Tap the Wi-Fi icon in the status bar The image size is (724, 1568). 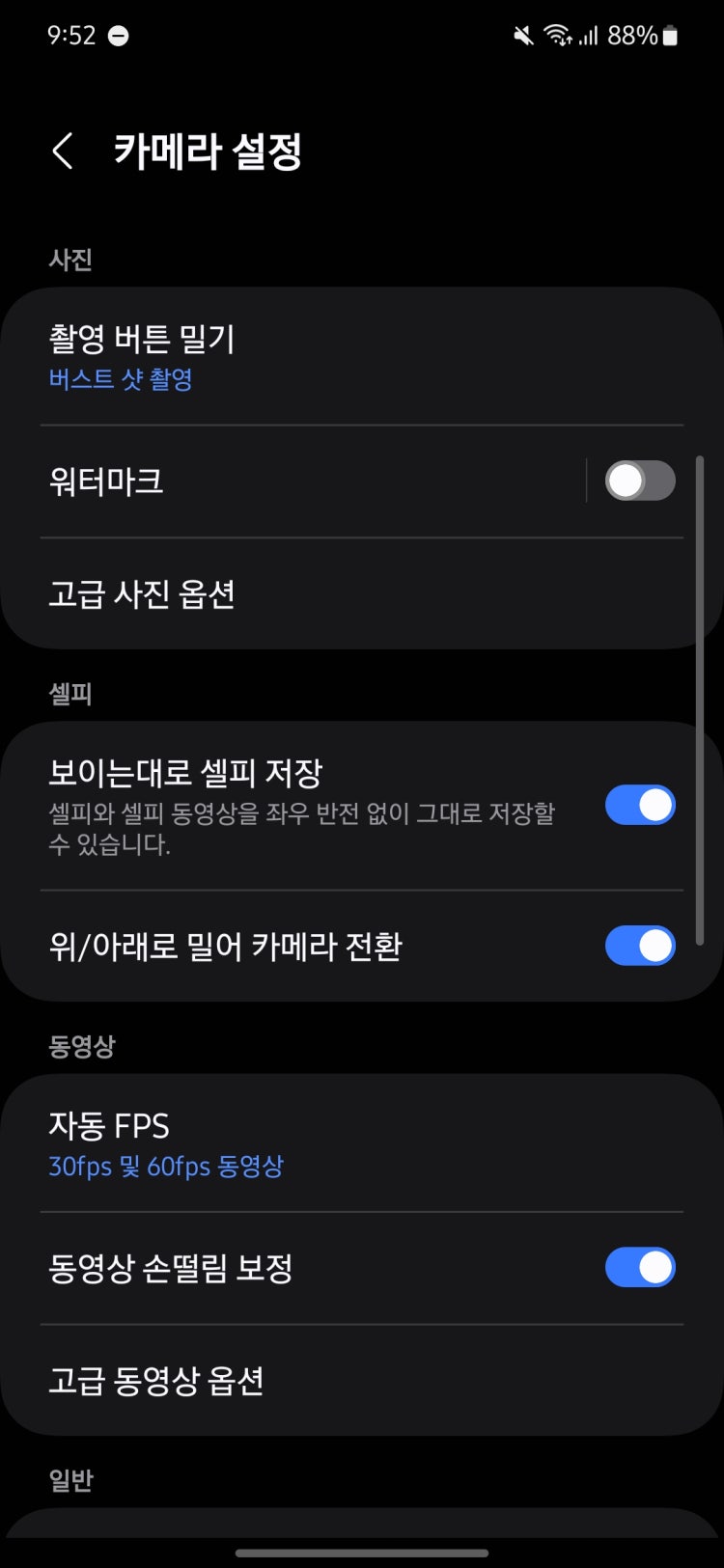point(558,36)
